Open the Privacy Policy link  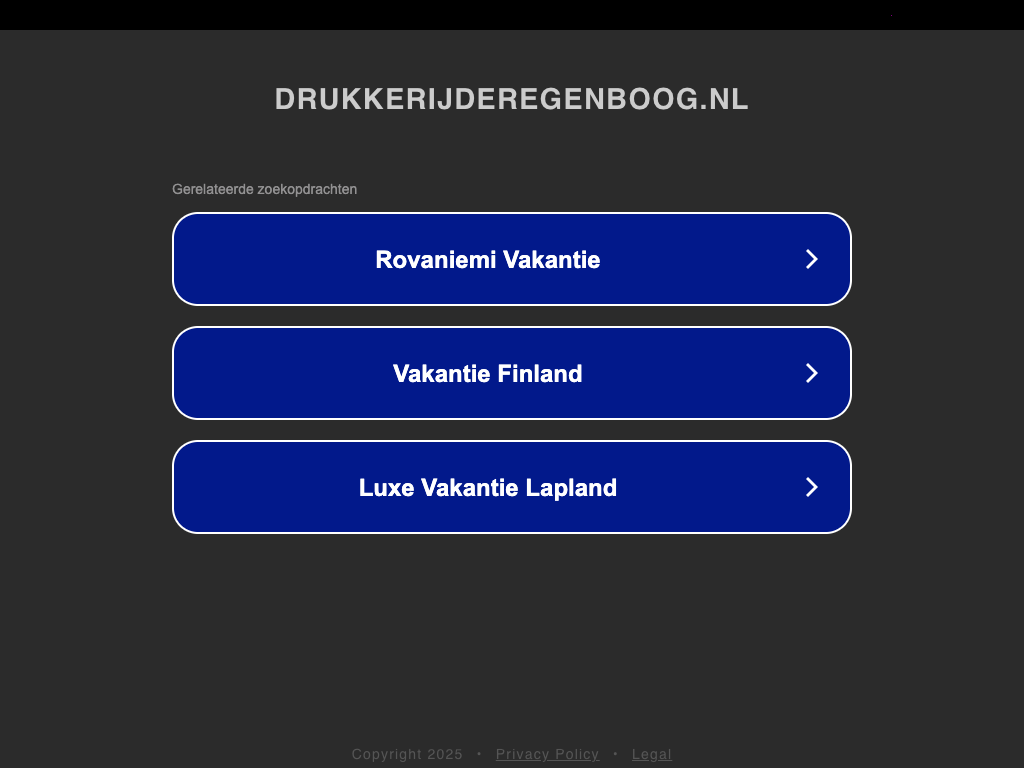click(547, 754)
